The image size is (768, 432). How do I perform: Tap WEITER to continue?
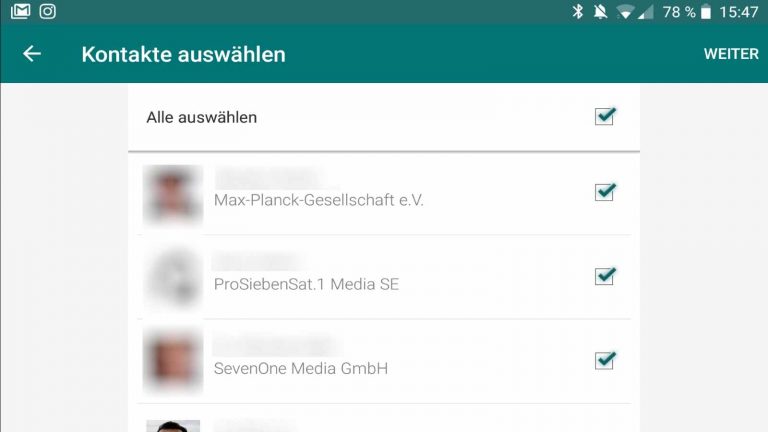pos(730,54)
